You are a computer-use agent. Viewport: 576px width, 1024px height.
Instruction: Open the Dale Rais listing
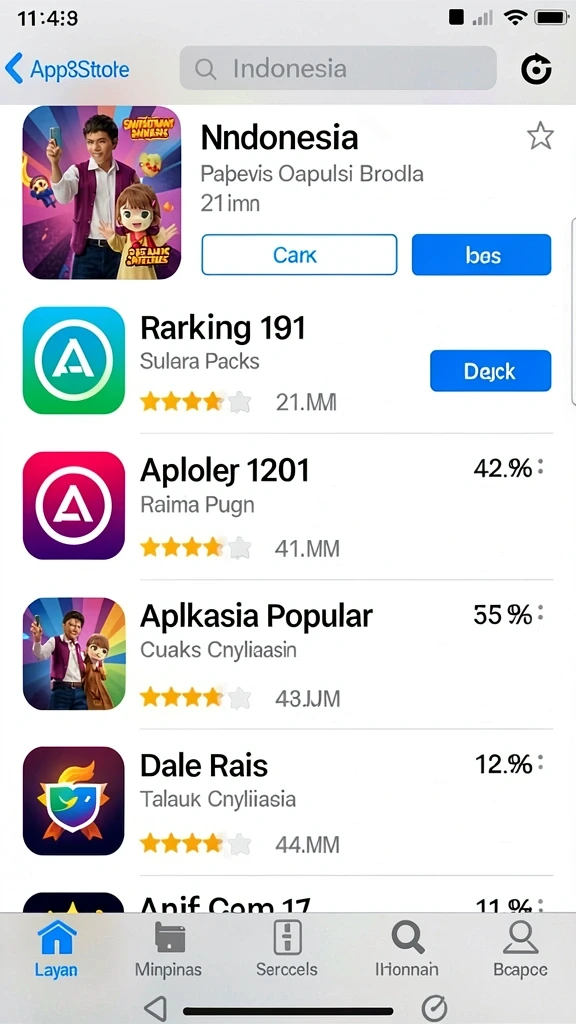(287, 801)
